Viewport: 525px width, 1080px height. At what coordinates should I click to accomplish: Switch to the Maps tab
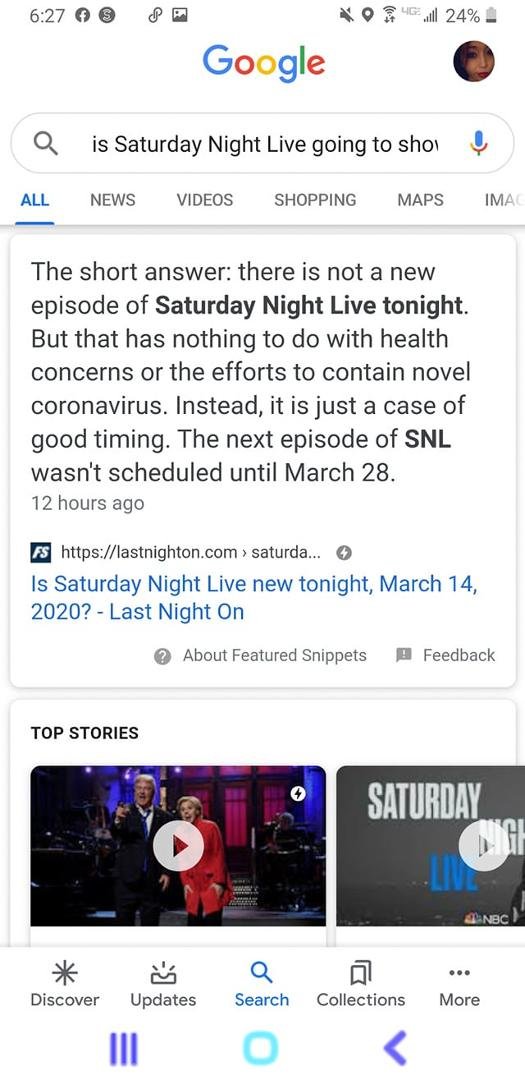click(420, 200)
